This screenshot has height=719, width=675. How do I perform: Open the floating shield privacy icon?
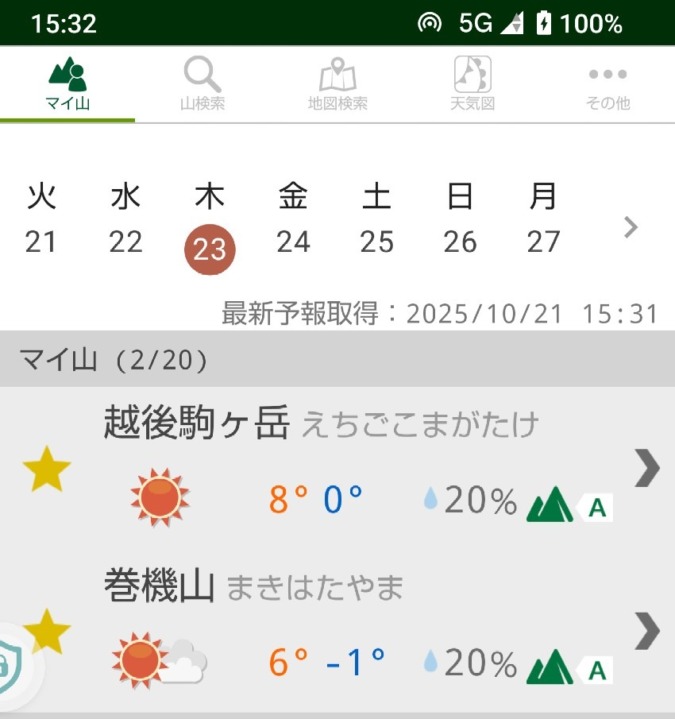coord(14,664)
